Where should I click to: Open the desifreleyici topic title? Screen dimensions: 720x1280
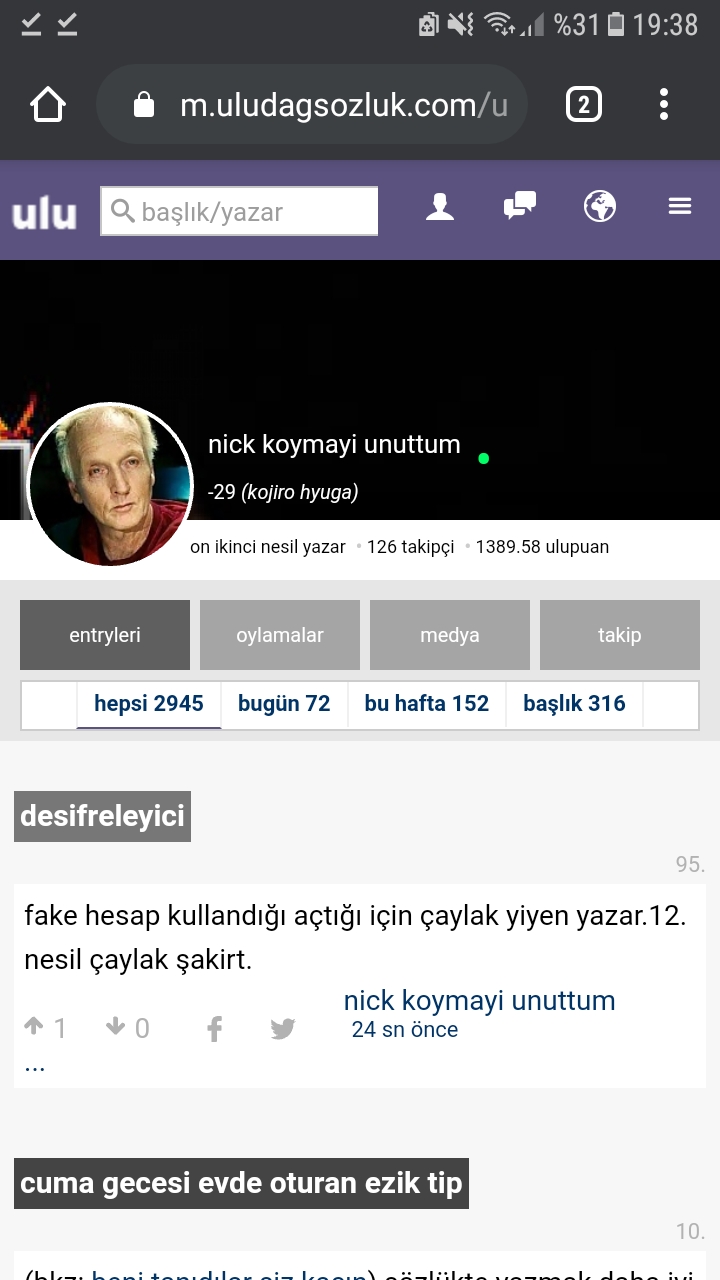click(x=102, y=817)
